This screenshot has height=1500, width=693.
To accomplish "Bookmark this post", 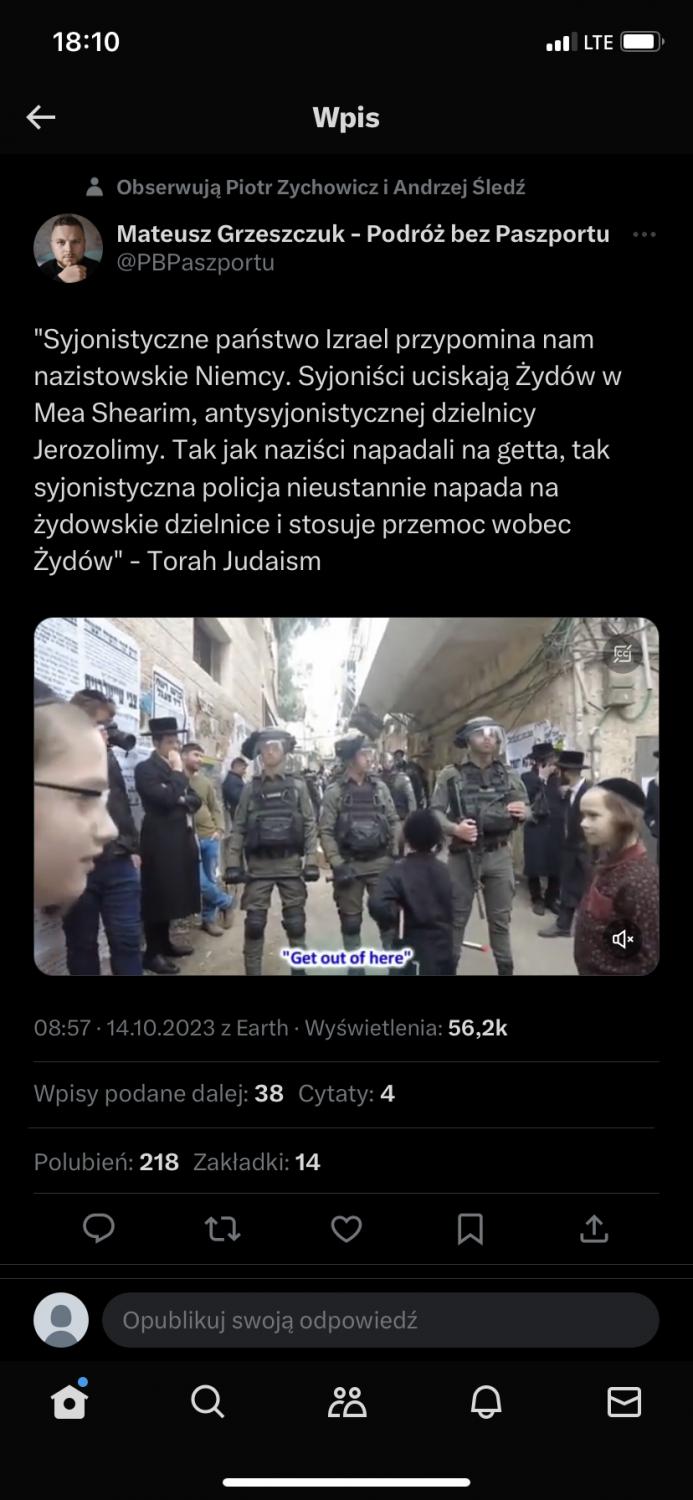I will pos(470,1228).
